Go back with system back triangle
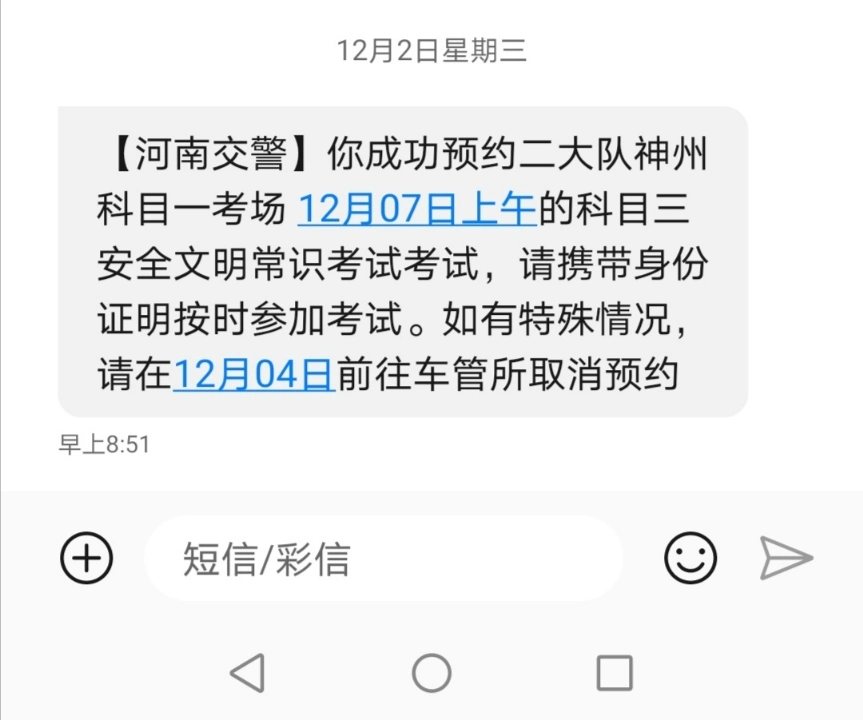863x720 pixels. pyautogui.click(x=247, y=673)
